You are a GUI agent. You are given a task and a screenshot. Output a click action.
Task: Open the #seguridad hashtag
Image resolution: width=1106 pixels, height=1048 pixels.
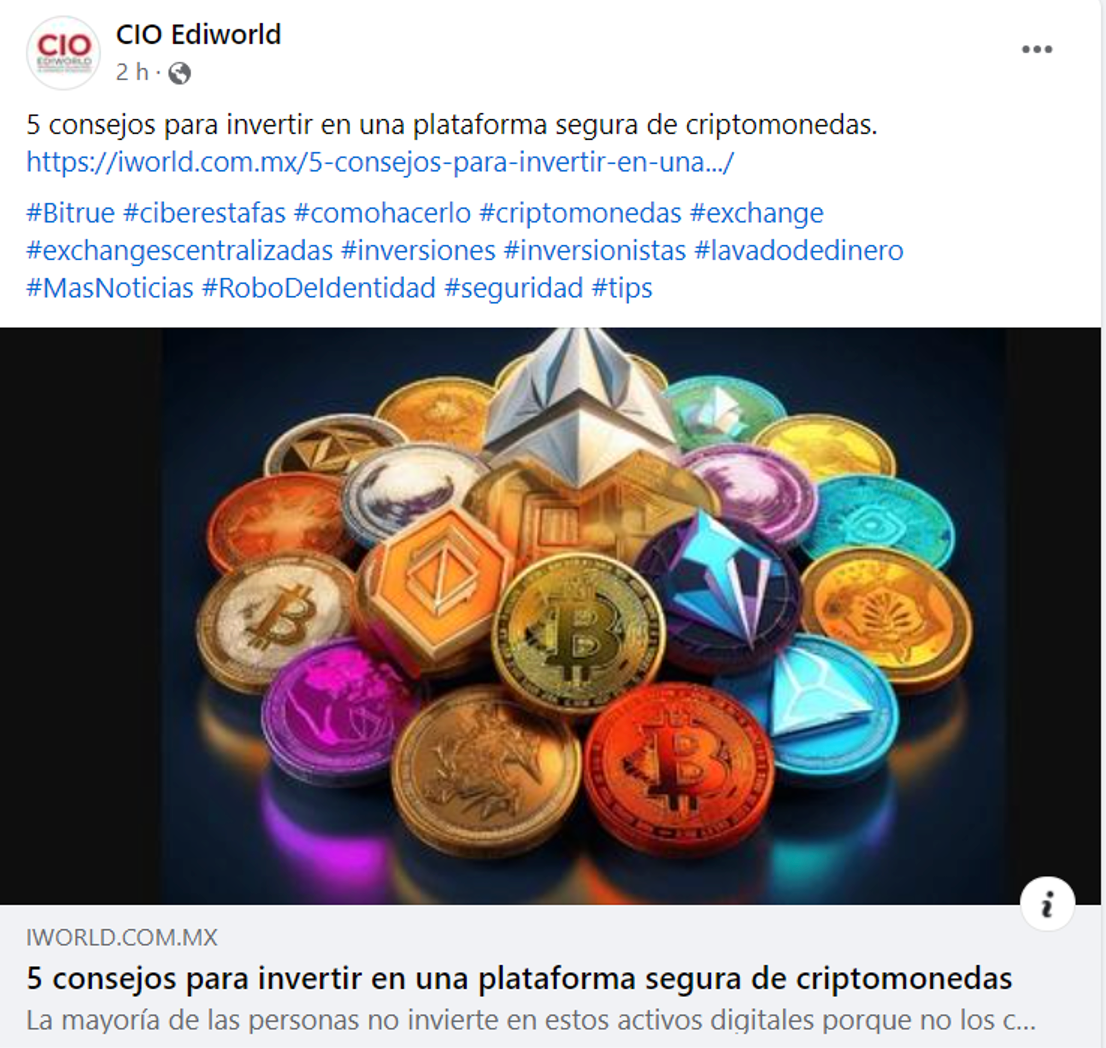click(513, 288)
